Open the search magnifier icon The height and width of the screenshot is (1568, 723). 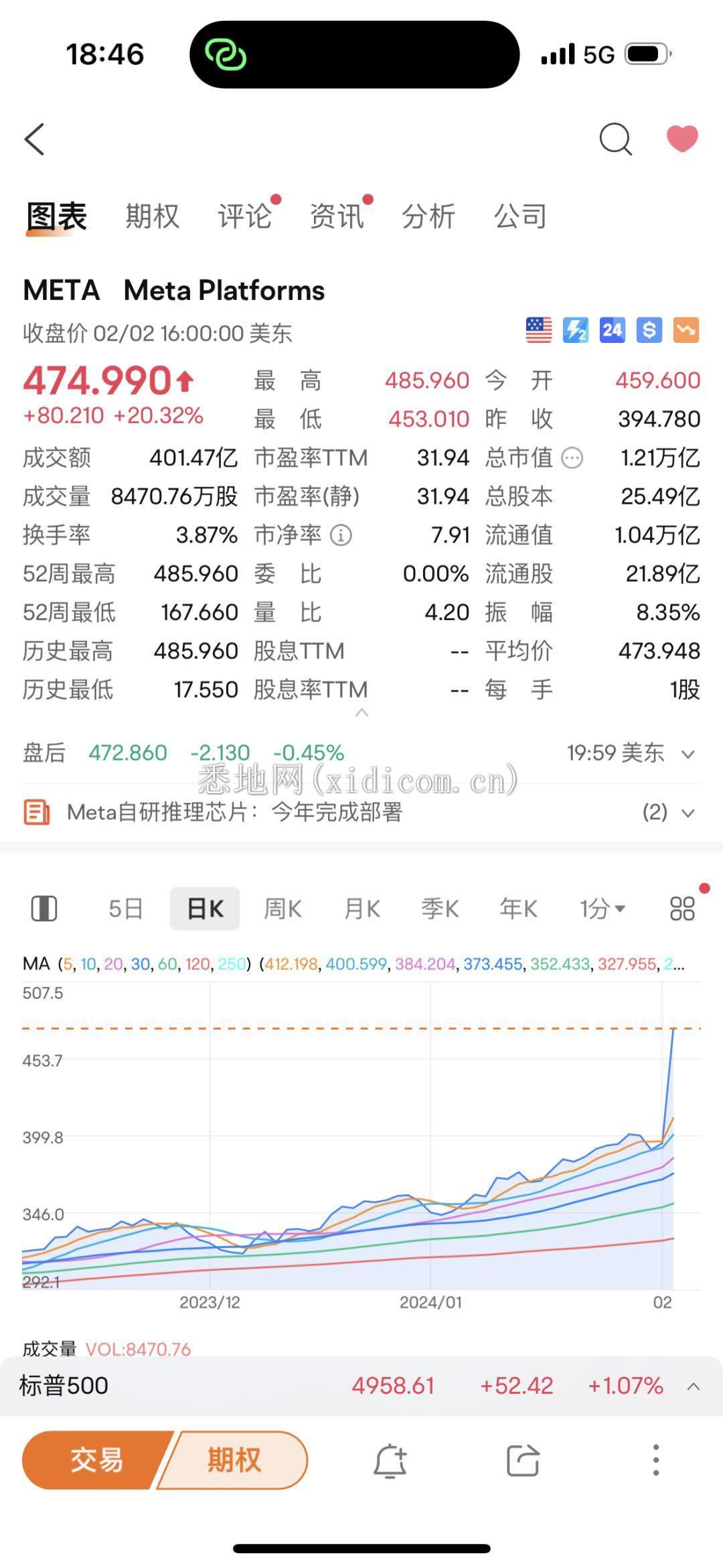[615, 139]
